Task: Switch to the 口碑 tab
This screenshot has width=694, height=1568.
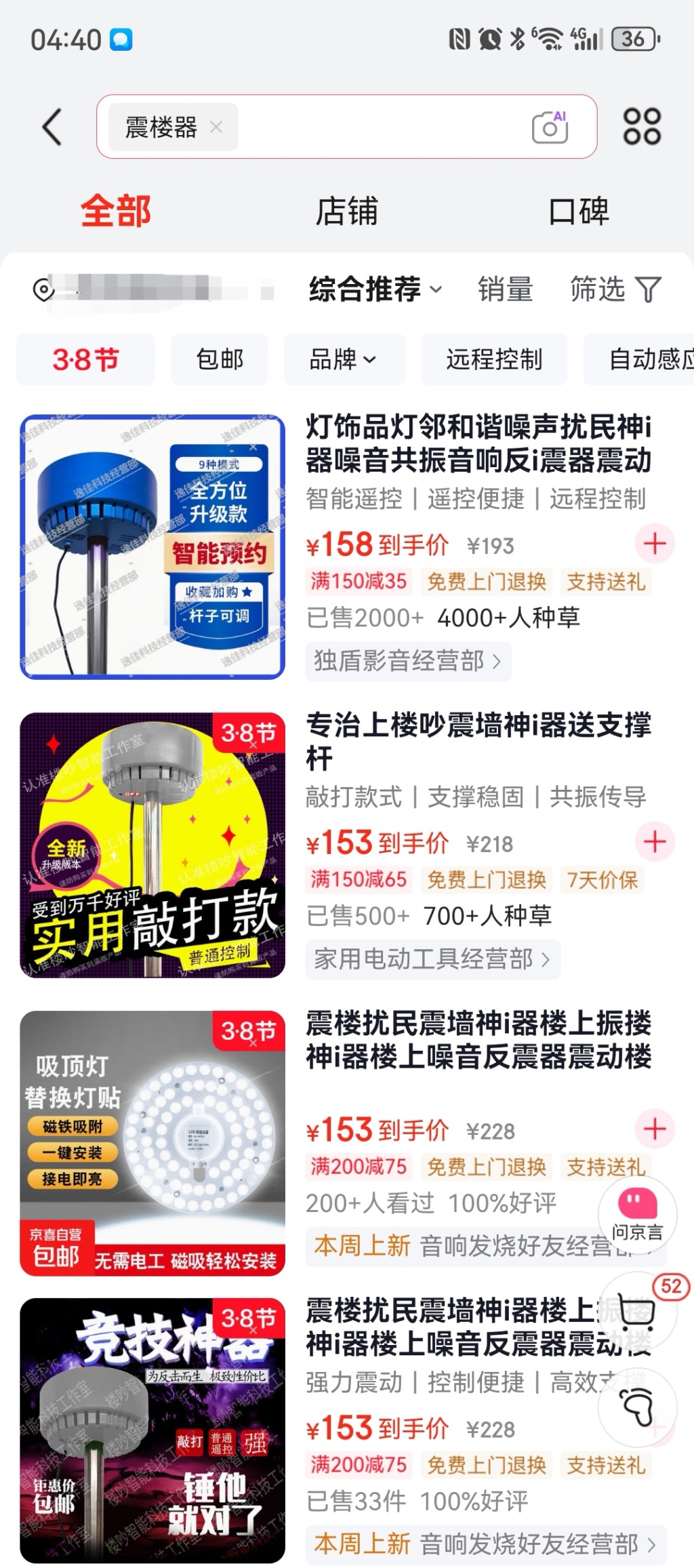Action: pos(578,211)
